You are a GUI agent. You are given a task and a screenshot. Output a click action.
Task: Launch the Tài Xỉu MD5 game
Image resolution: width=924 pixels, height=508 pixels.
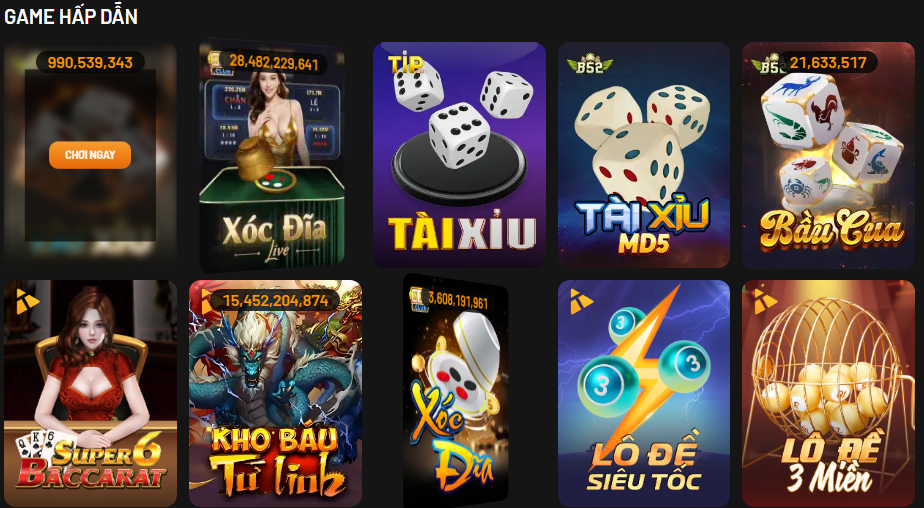point(644,155)
